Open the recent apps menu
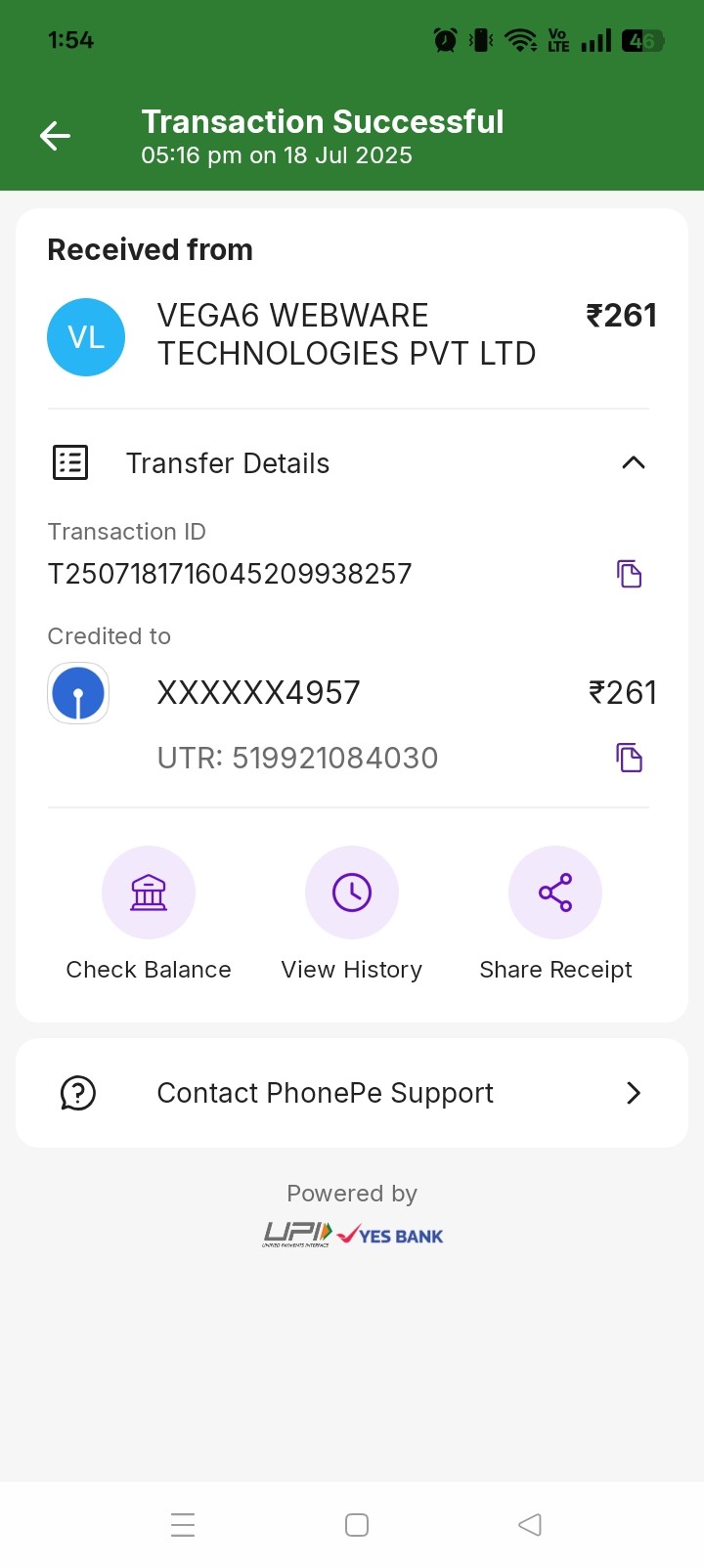Screen dimensions: 704x1568 click(x=183, y=1525)
